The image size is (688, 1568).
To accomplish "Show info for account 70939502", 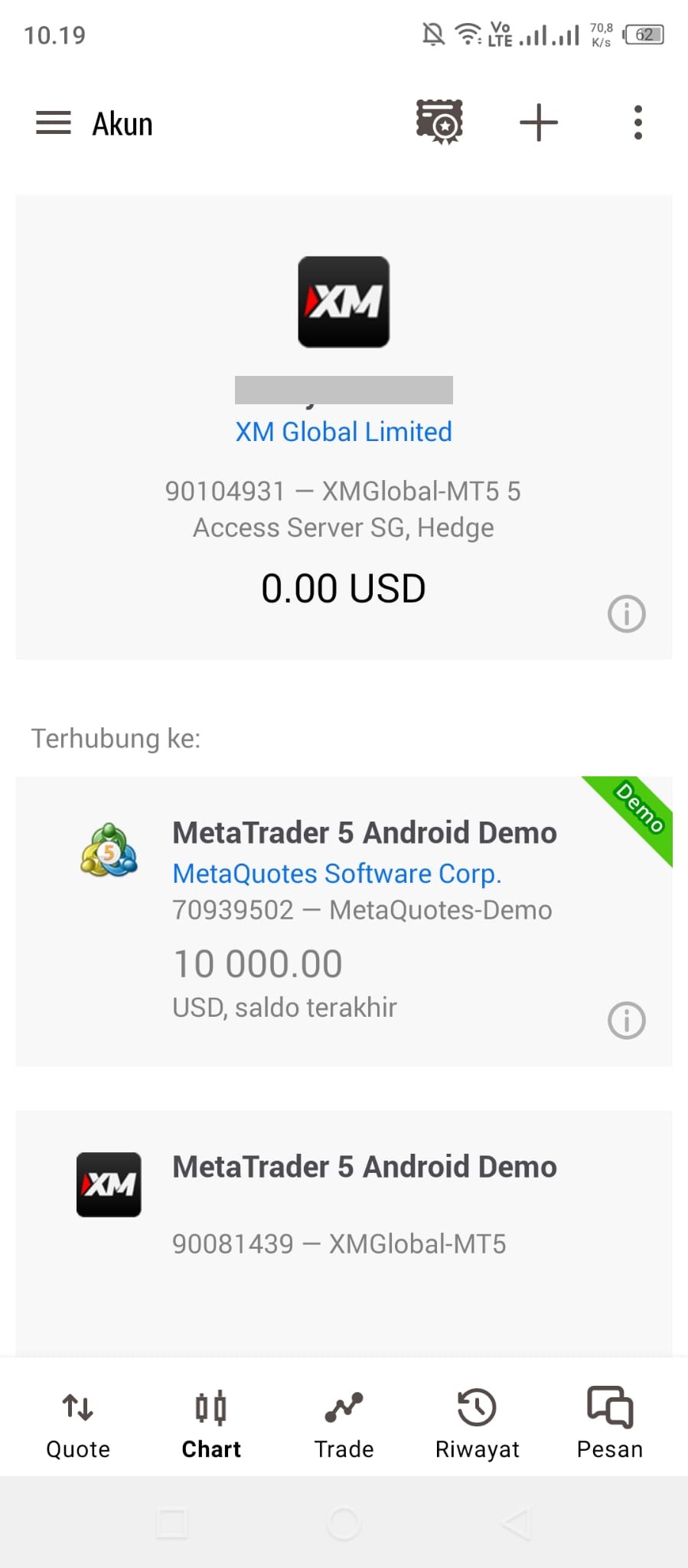I will tap(626, 1021).
